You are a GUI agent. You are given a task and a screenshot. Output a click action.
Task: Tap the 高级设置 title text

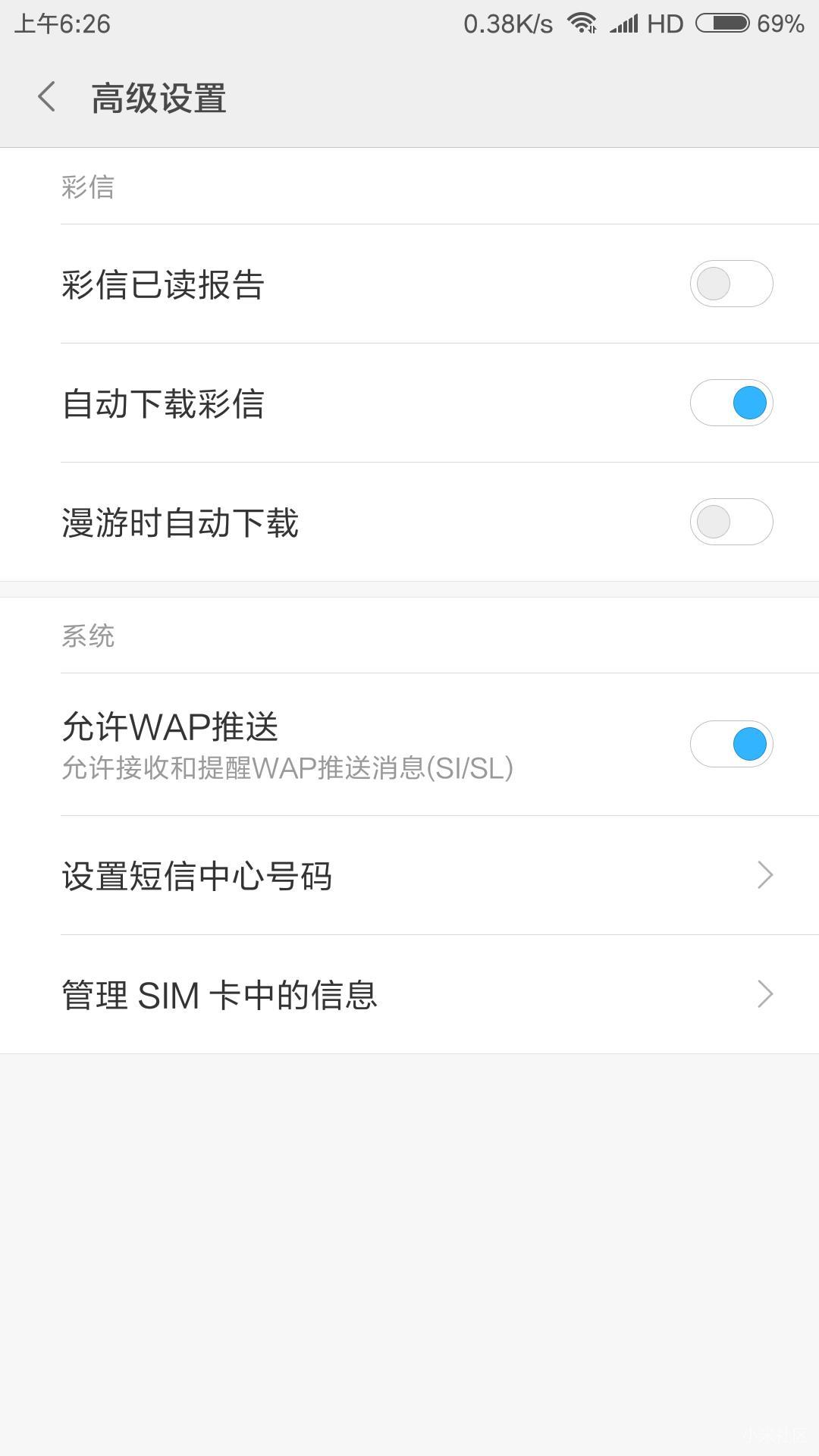pyautogui.click(x=158, y=99)
